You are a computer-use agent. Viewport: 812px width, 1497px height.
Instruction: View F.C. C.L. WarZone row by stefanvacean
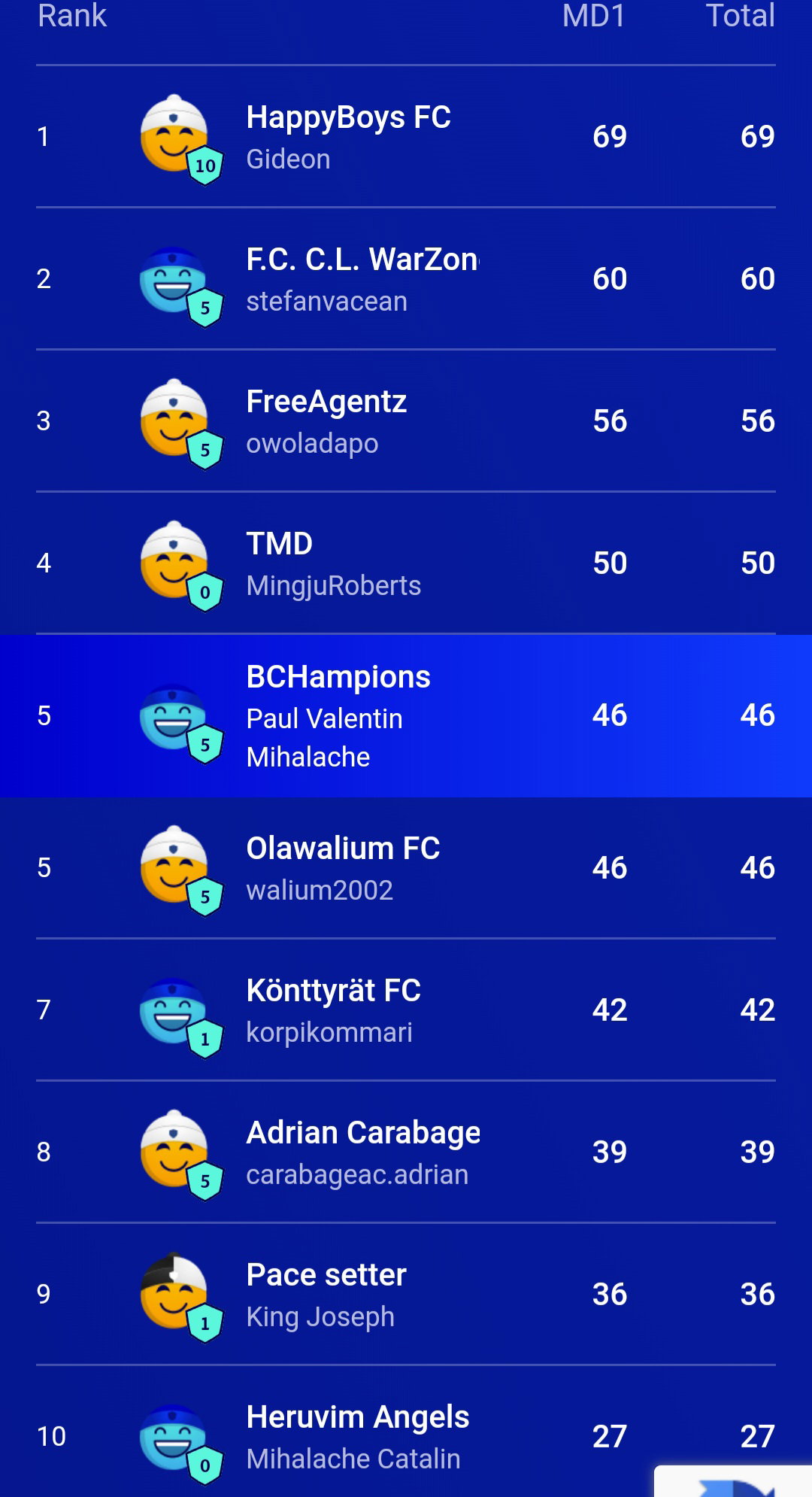click(406, 279)
